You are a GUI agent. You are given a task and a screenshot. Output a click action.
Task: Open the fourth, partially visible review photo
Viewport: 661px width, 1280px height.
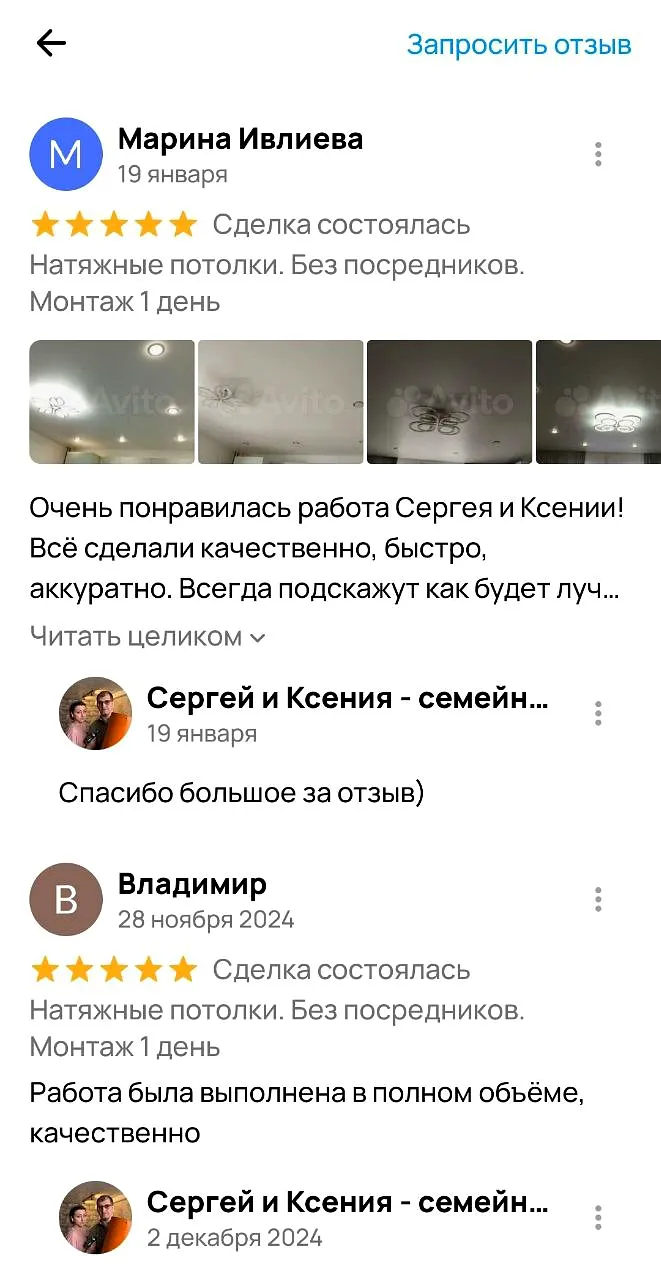click(598, 402)
